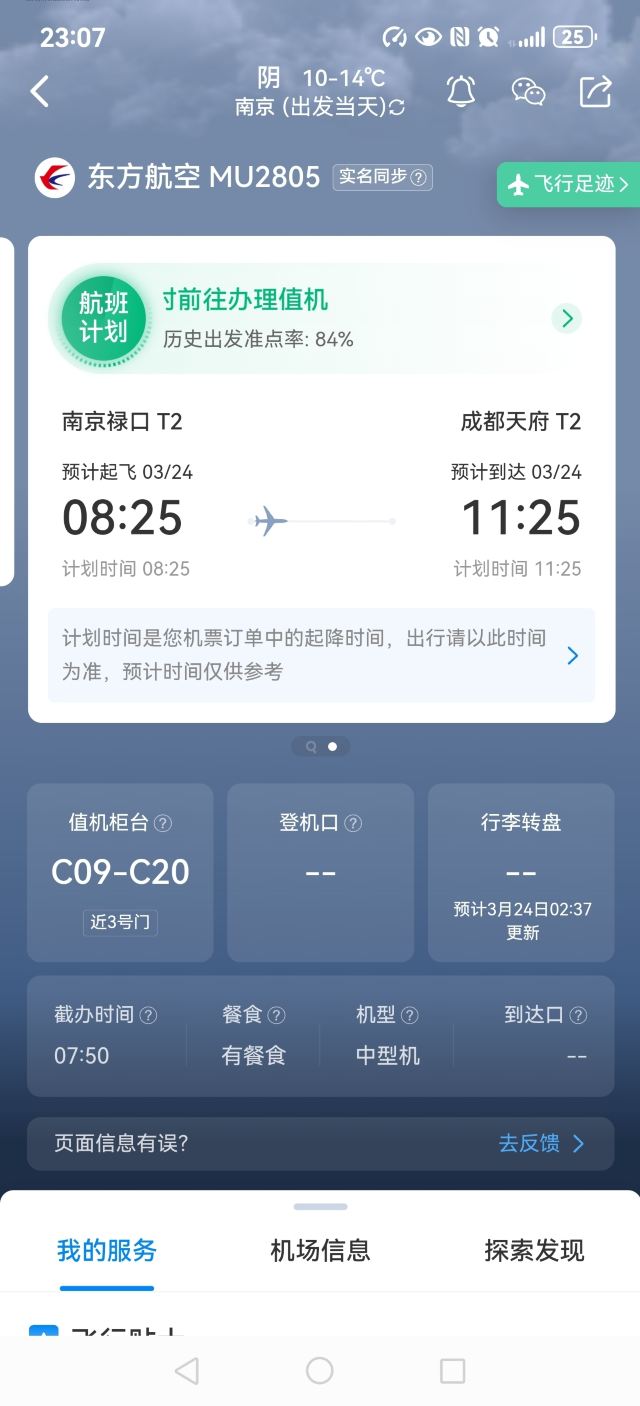Share flight via the WeChat icon
This screenshot has width=640, height=1406.
(x=528, y=92)
